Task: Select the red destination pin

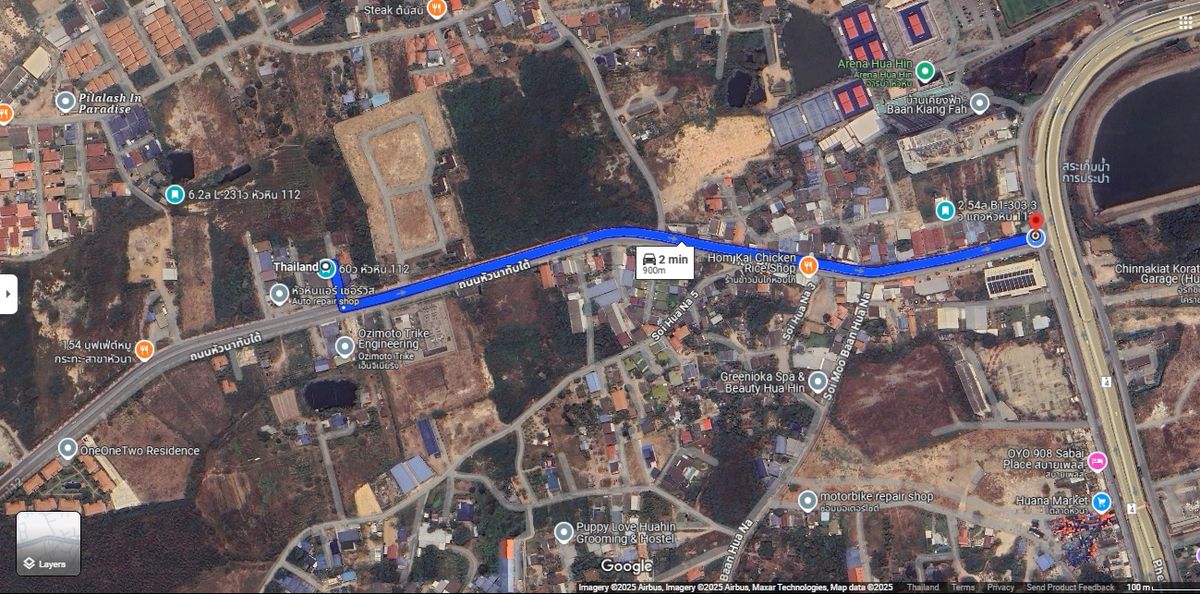Action: click(x=1036, y=222)
